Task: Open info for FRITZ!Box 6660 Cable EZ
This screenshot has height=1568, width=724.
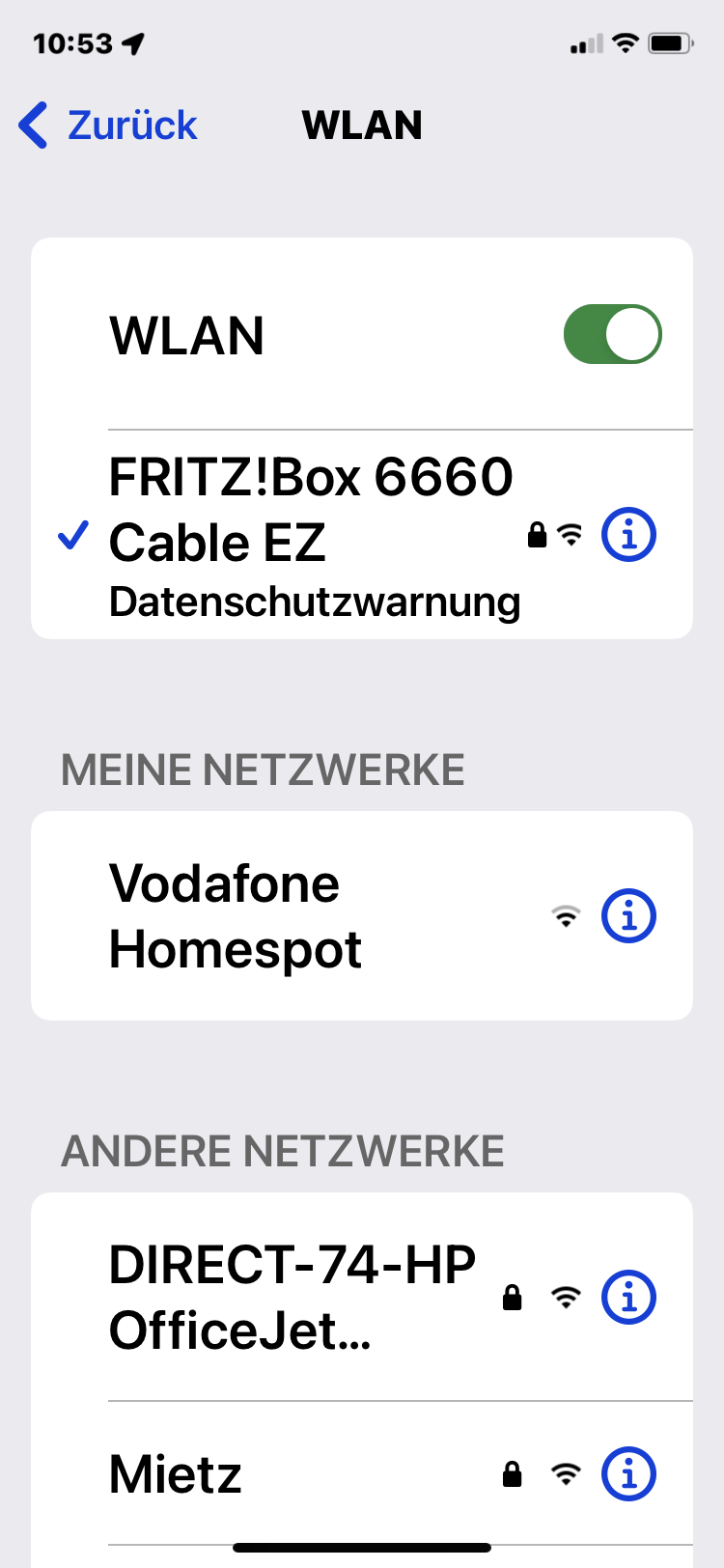Action: pyautogui.click(x=628, y=534)
